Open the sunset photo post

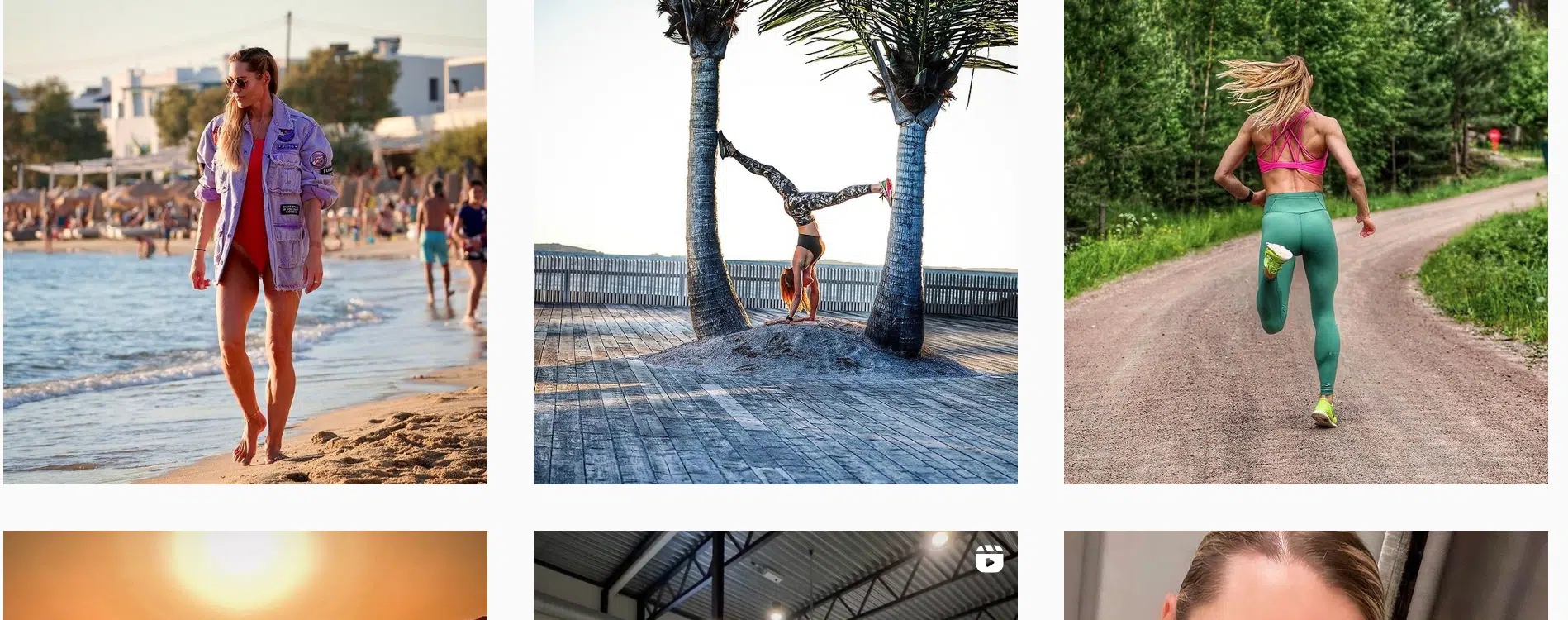click(x=245, y=576)
